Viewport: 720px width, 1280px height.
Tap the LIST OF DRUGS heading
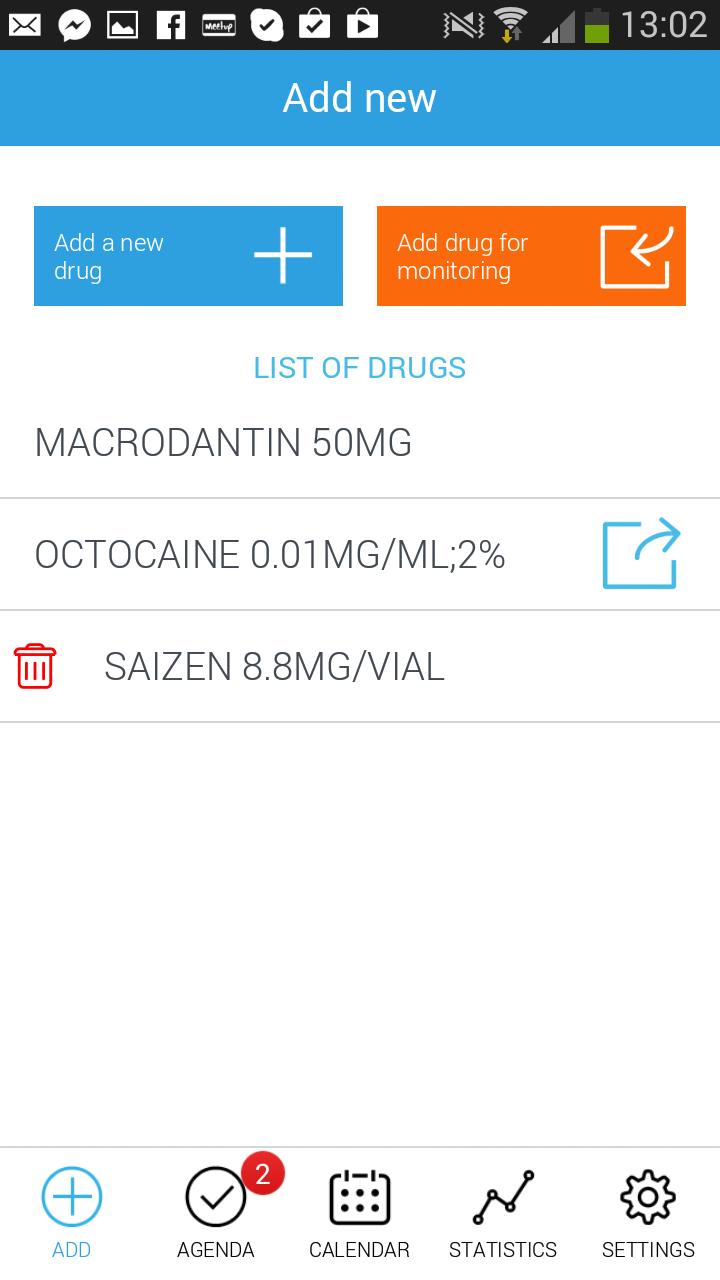pos(360,367)
